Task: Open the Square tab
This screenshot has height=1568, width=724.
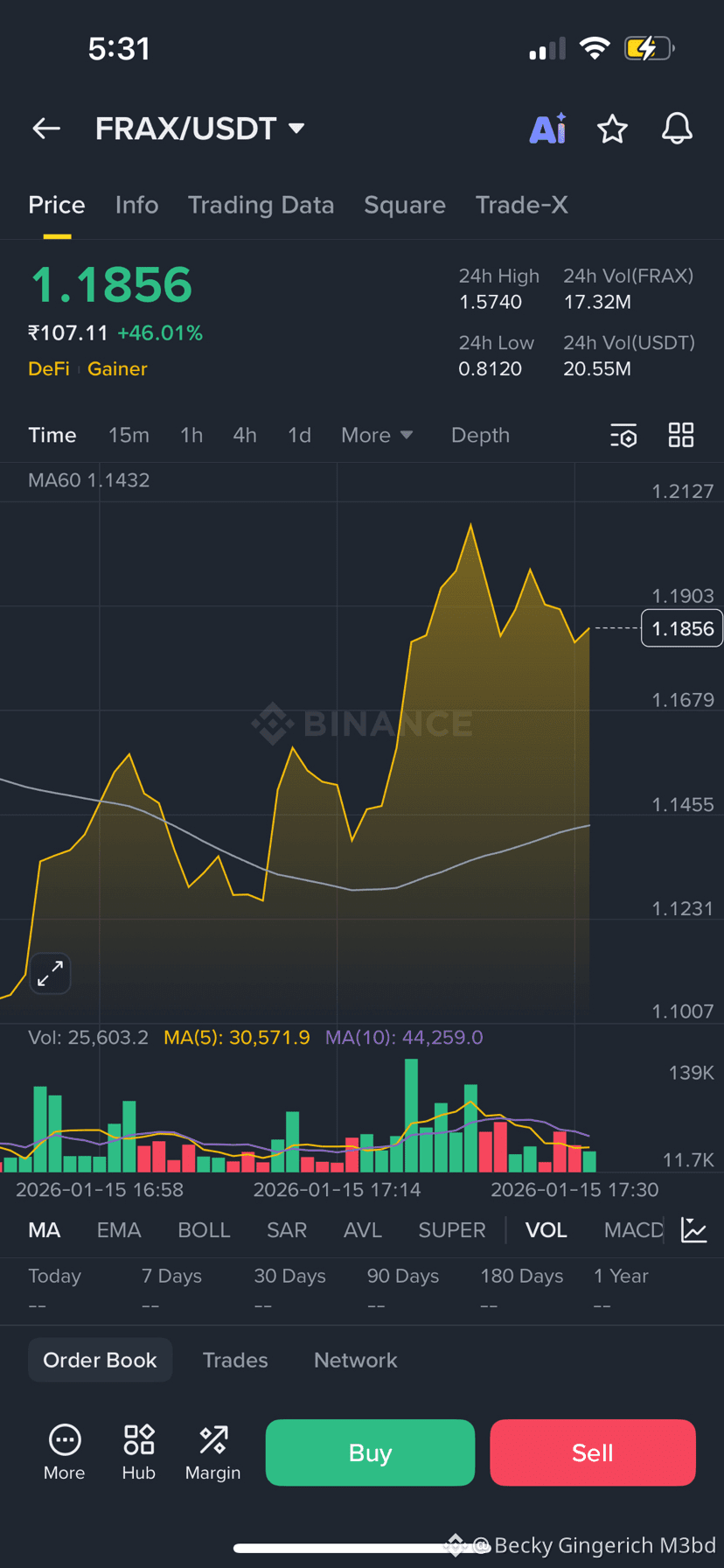Action: (404, 205)
